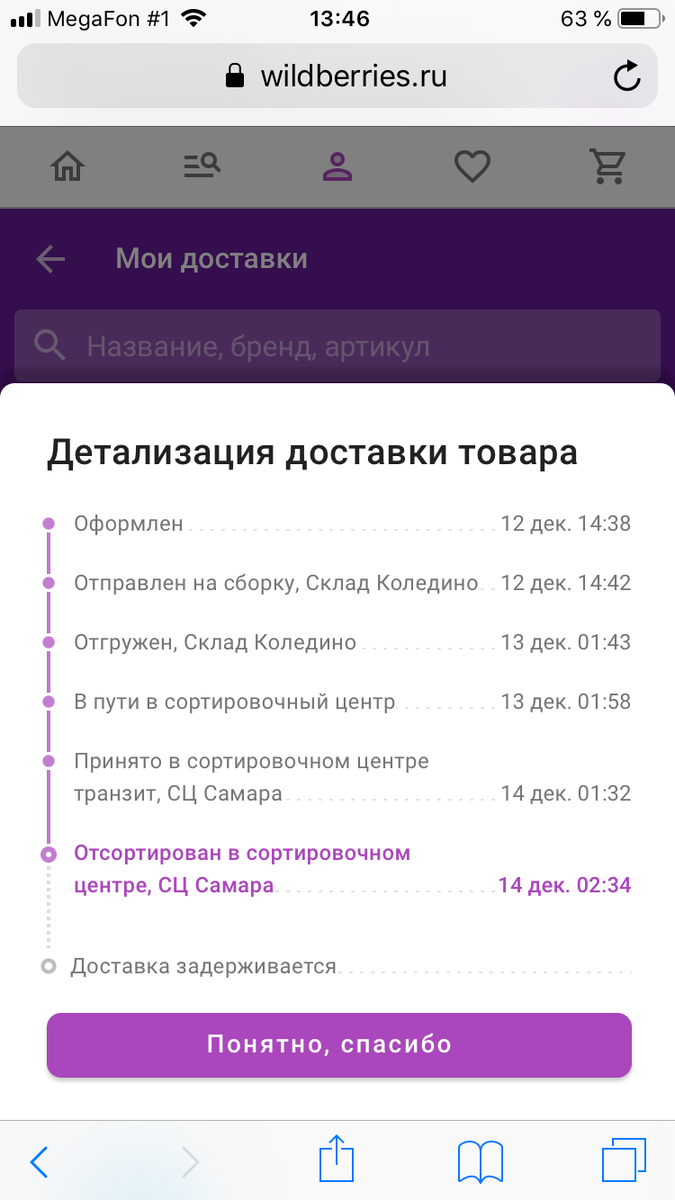
Task: Reload the wildberries.ru page
Action: tap(627, 77)
